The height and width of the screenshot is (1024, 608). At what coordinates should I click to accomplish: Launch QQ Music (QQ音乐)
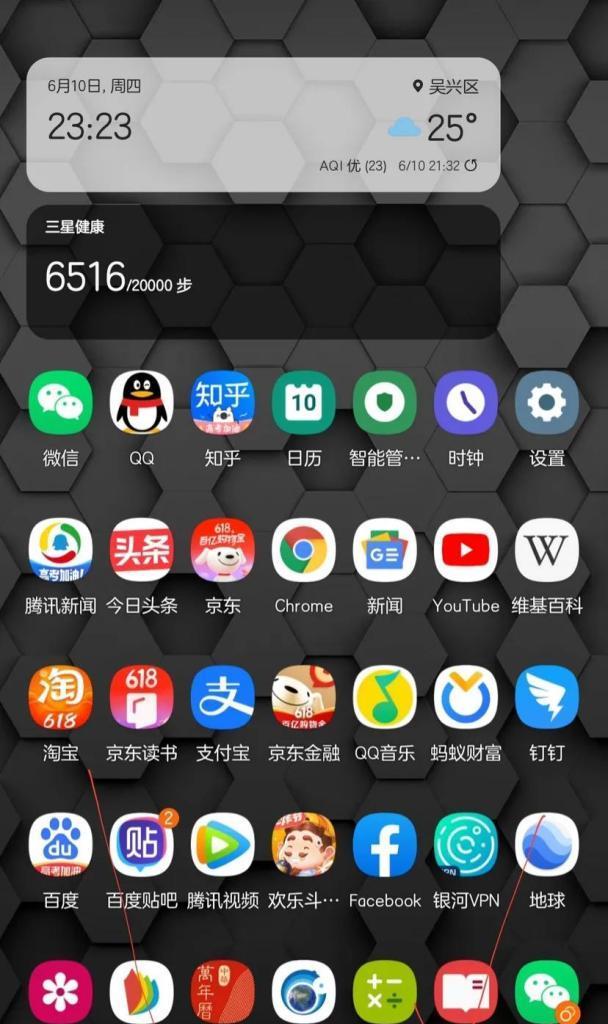385,697
